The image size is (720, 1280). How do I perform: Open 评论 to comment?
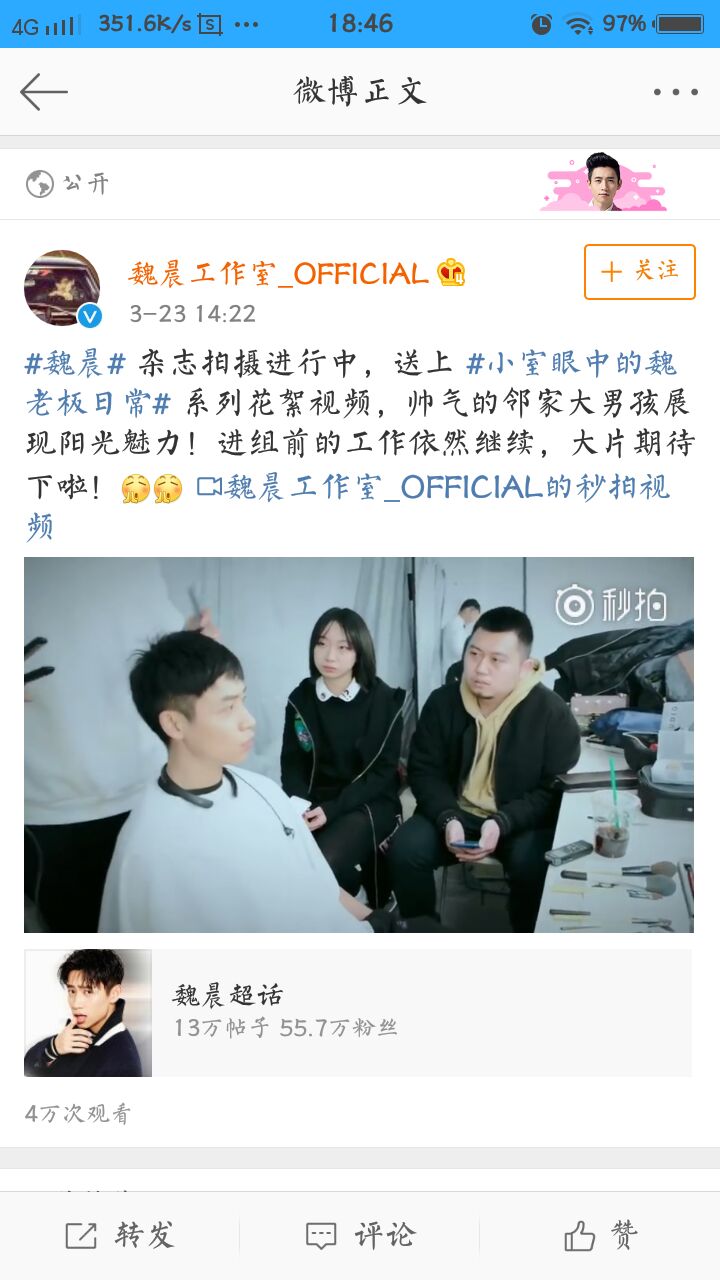[360, 1236]
